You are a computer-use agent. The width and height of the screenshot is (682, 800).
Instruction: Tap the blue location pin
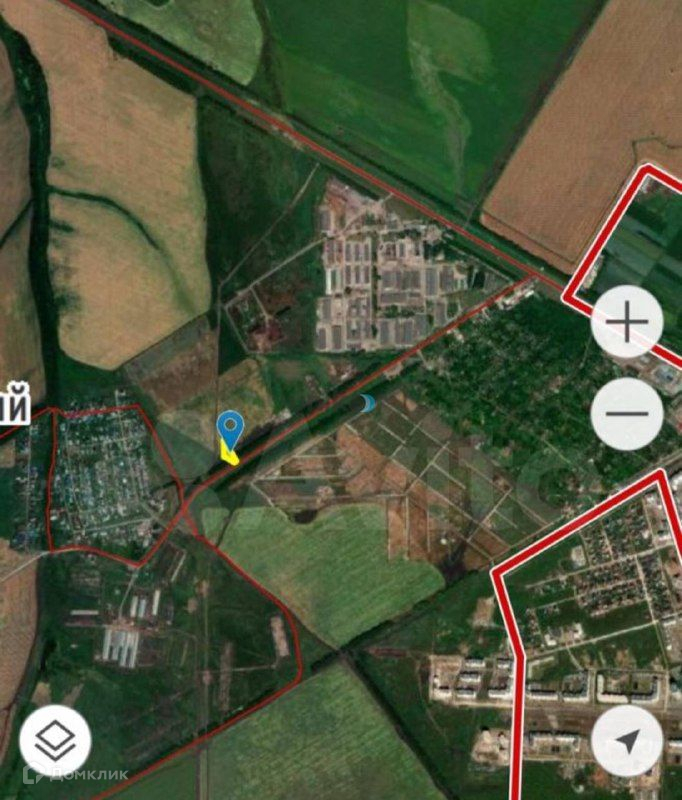pyautogui.click(x=230, y=430)
